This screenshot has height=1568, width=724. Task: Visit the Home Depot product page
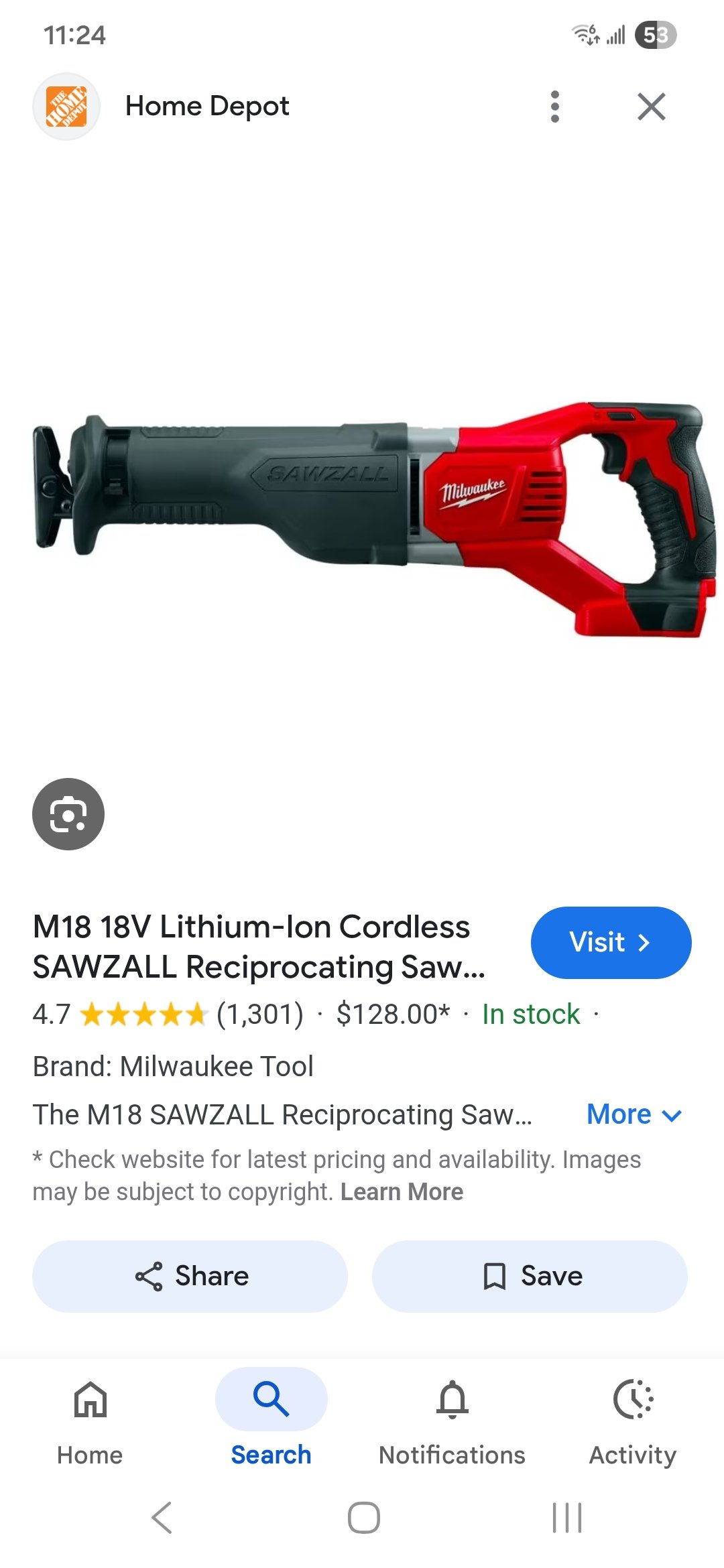pos(610,942)
